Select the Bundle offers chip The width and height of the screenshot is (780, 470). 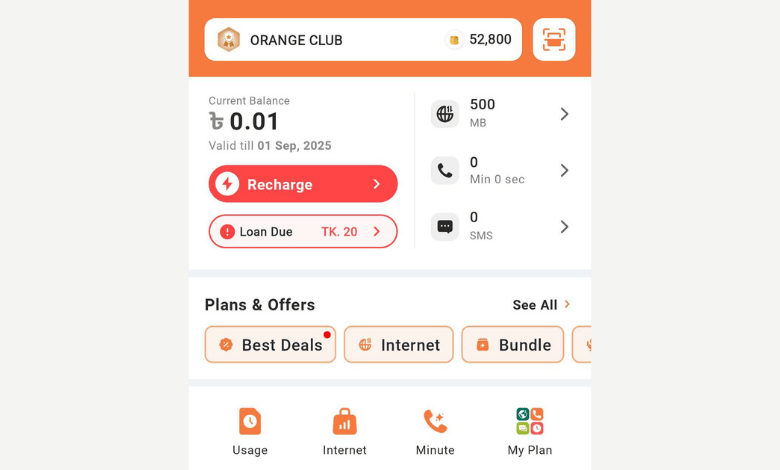coord(513,345)
